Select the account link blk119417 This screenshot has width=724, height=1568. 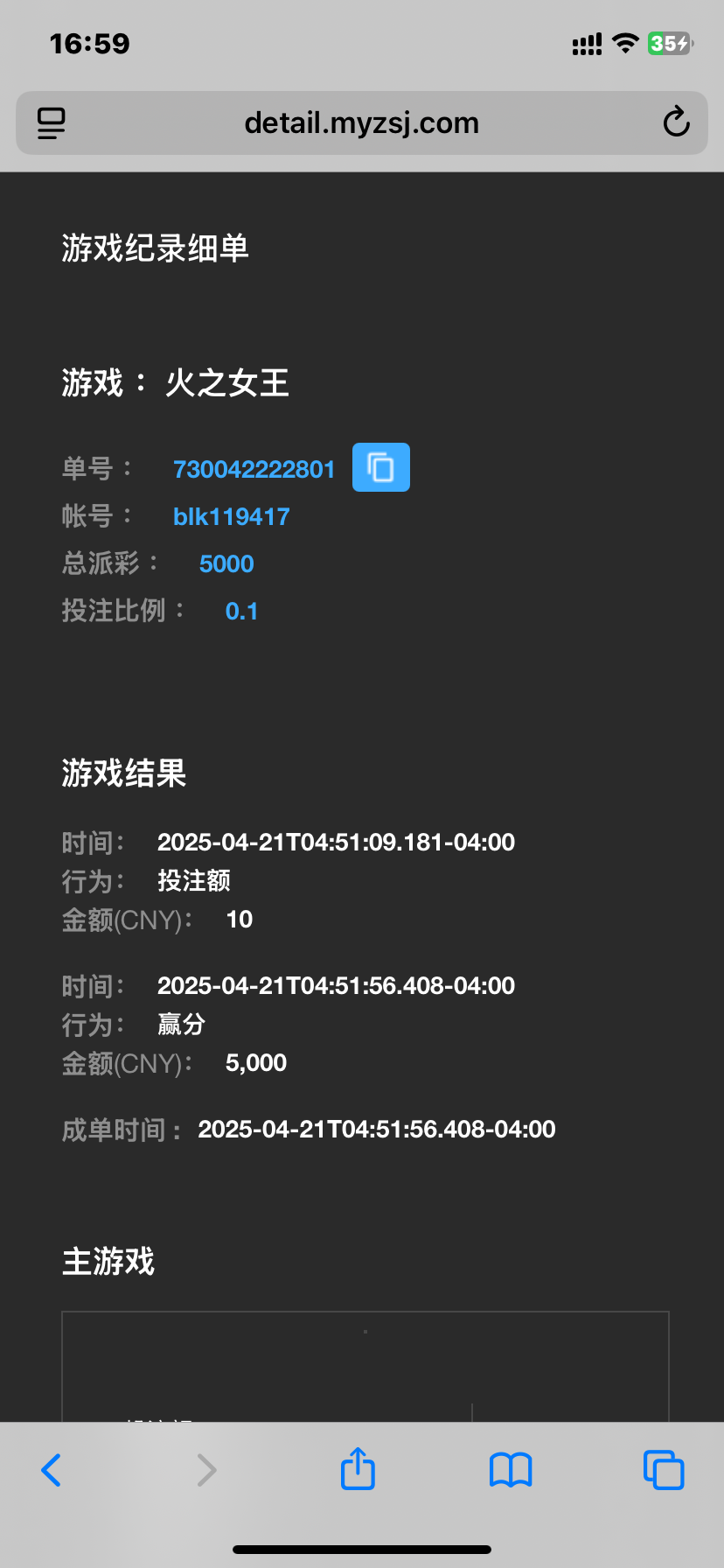point(231,516)
